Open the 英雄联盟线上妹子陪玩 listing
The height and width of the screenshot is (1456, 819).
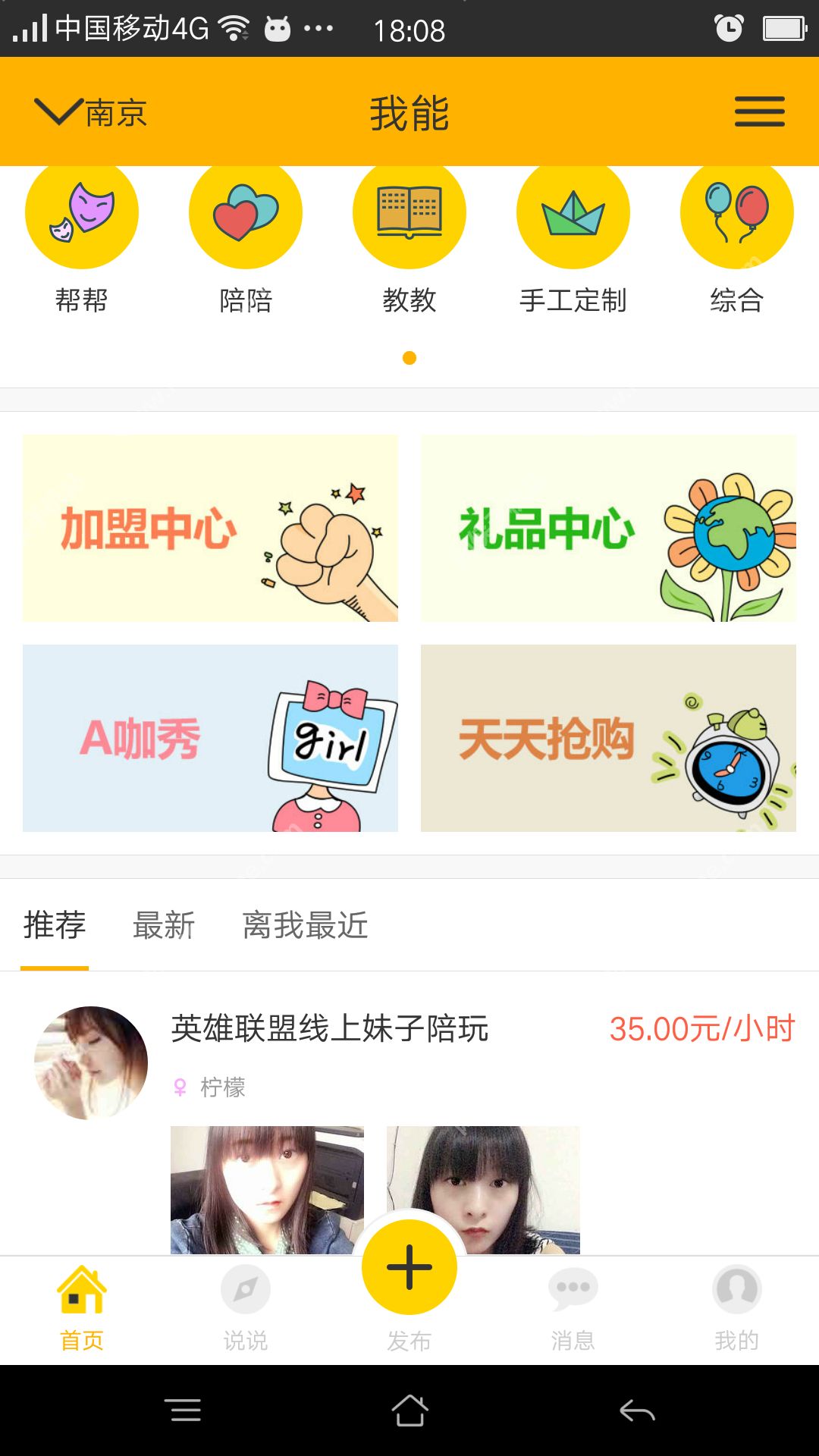pos(330,1029)
